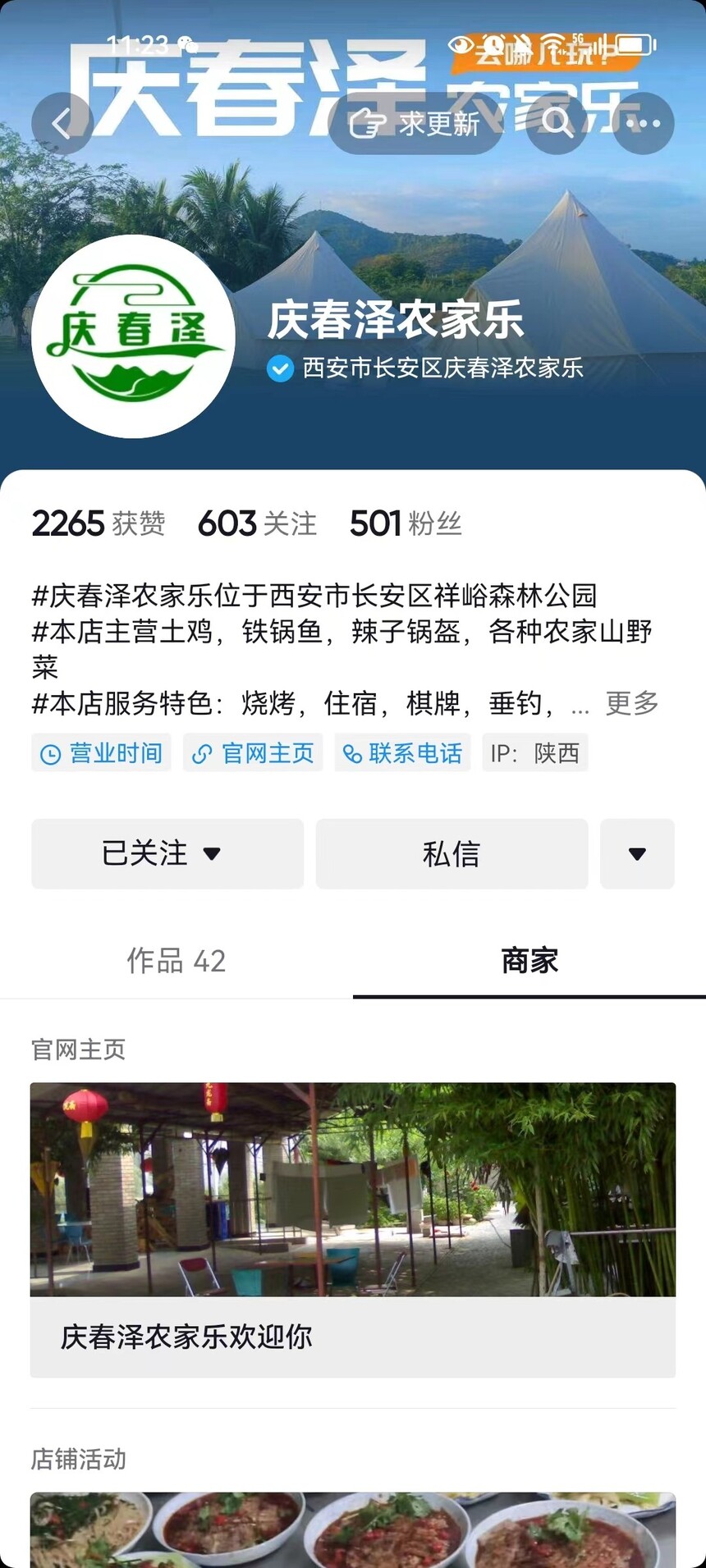This screenshot has width=706, height=1568.
Task: Switch to the 作品 42 tab
Action: [176, 961]
